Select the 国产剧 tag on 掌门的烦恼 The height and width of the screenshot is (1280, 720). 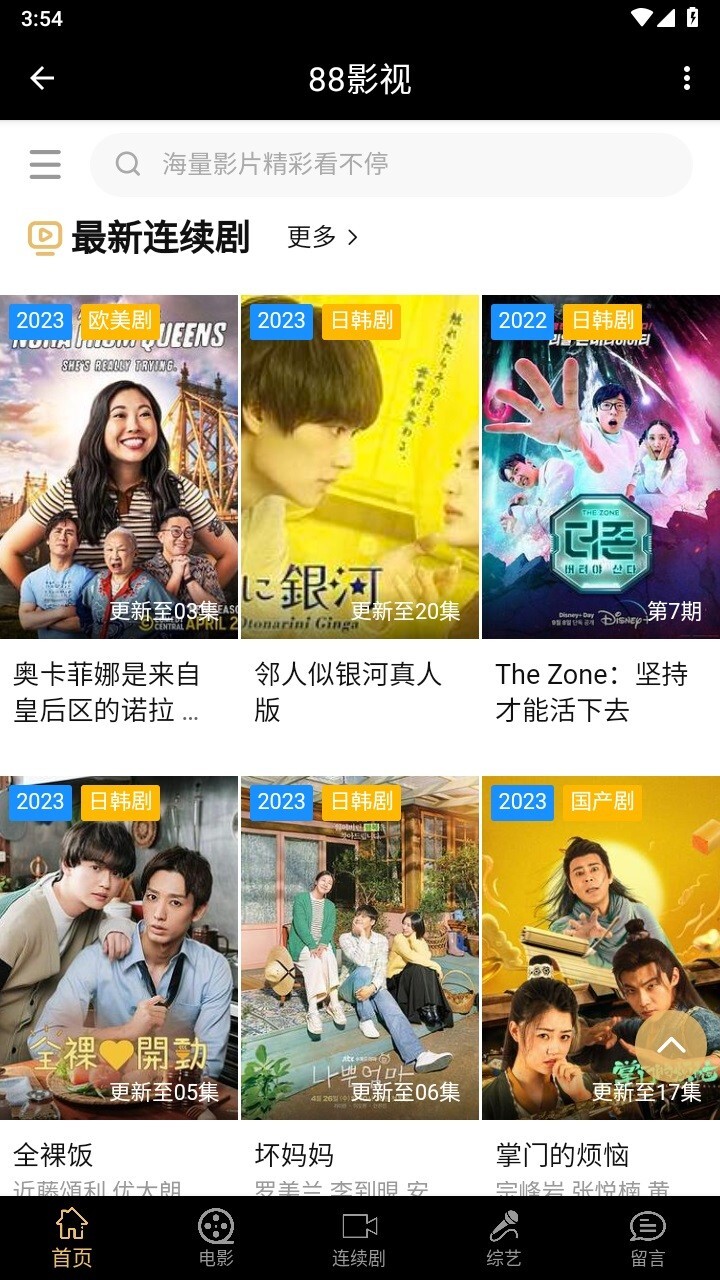click(x=602, y=801)
